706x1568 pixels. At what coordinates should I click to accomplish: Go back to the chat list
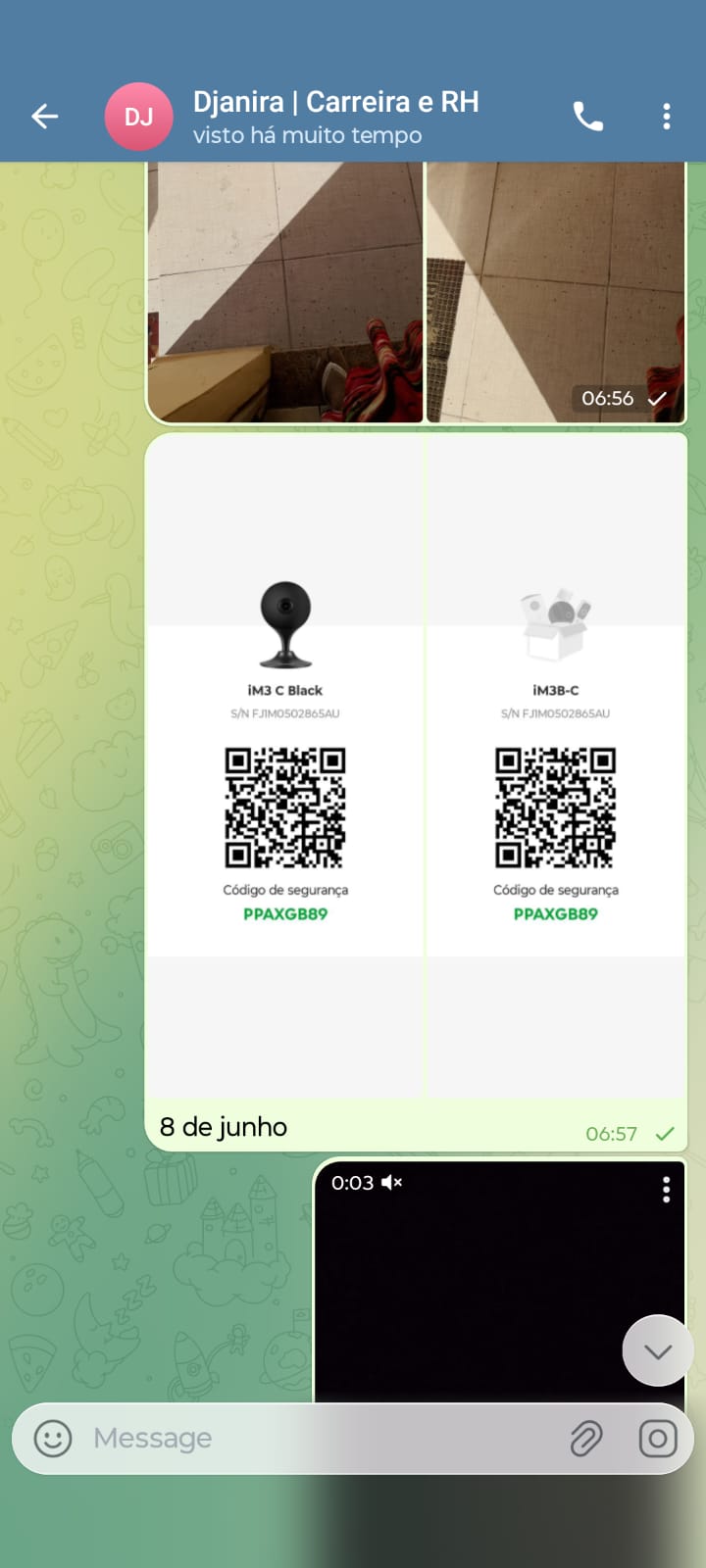pyautogui.click(x=45, y=117)
